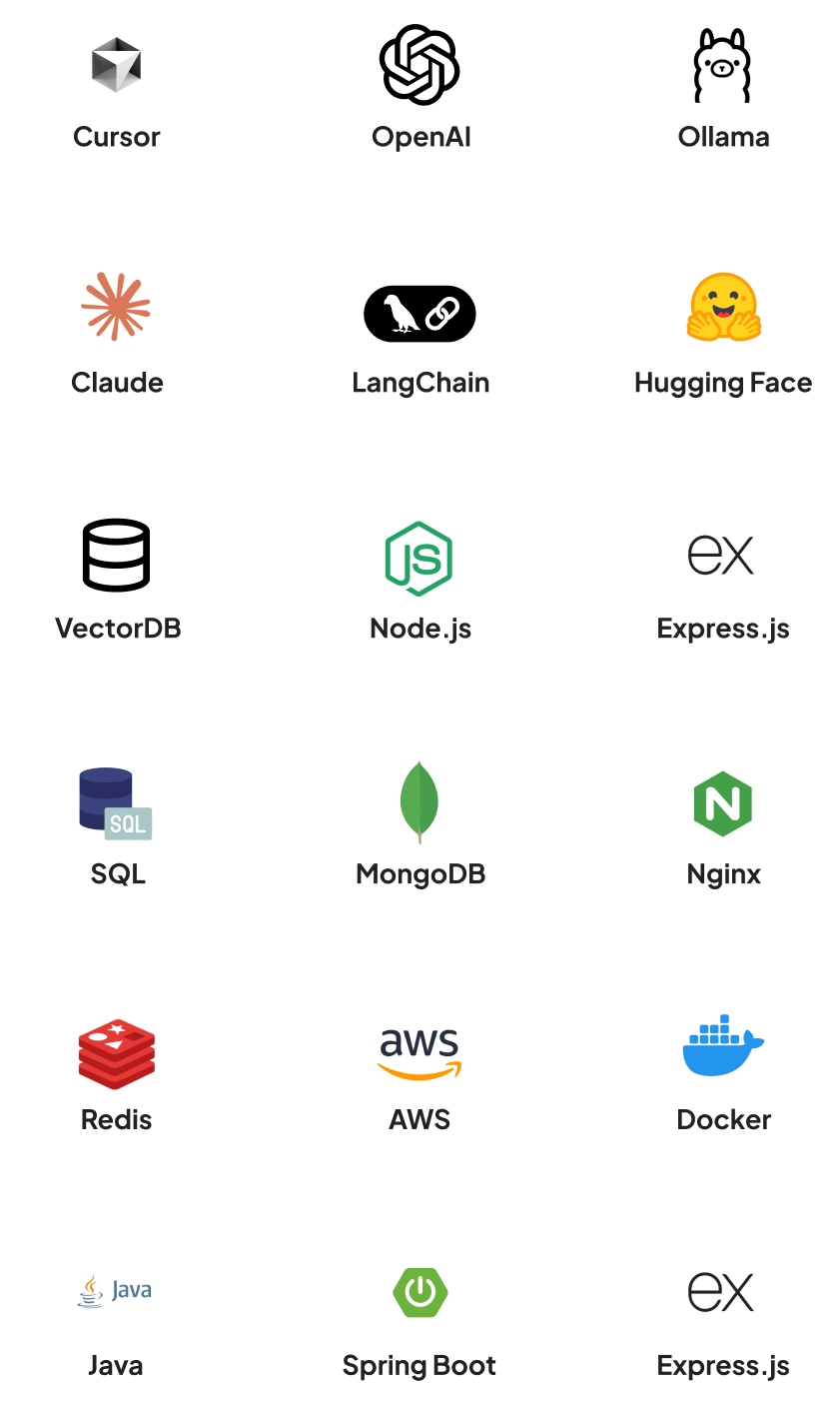Select the MongoDB leaf icon
The image size is (840, 1401).
pos(420,801)
